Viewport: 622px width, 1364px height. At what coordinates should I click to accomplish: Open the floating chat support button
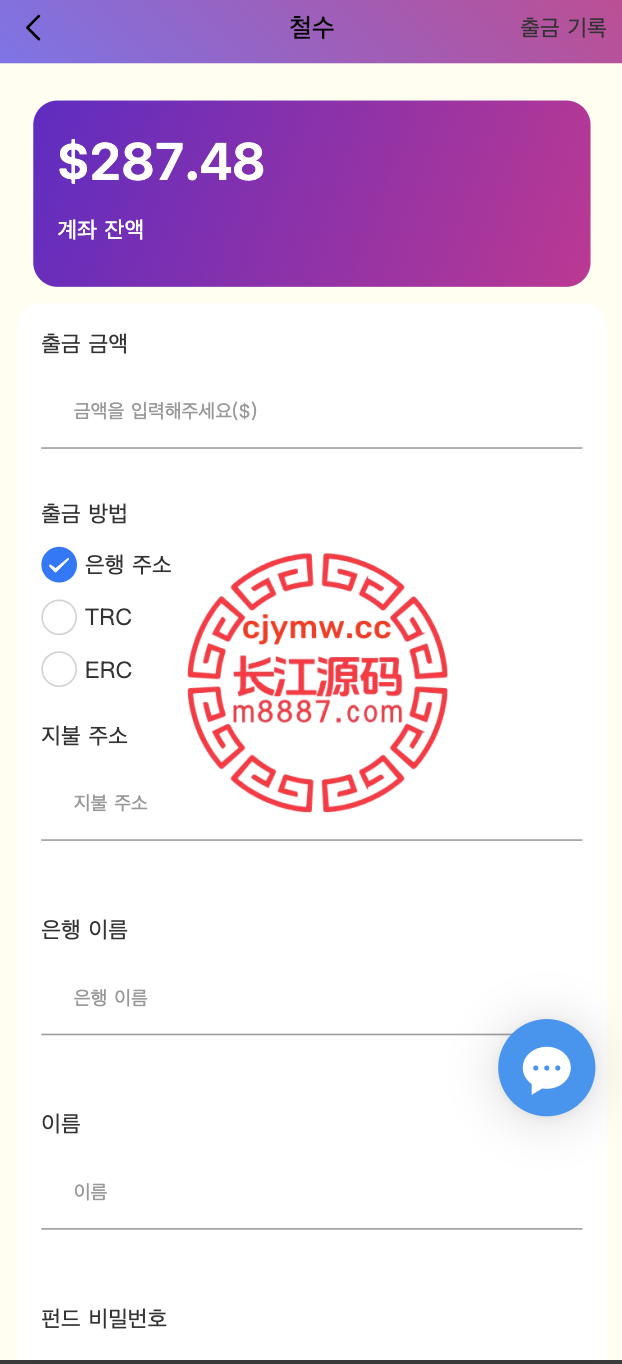point(547,1068)
